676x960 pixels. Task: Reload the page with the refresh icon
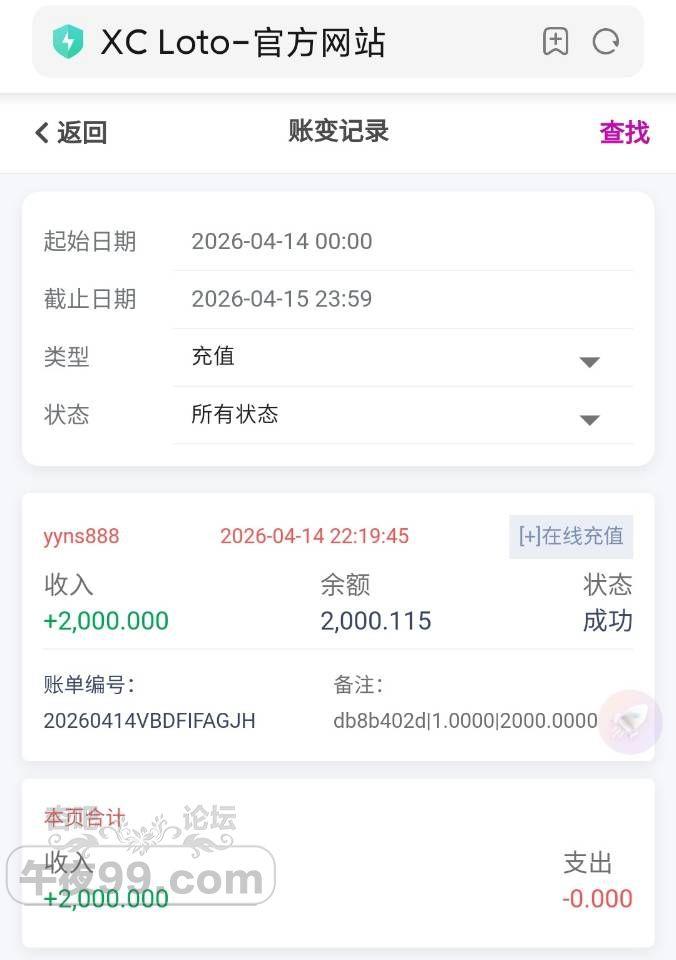click(606, 41)
